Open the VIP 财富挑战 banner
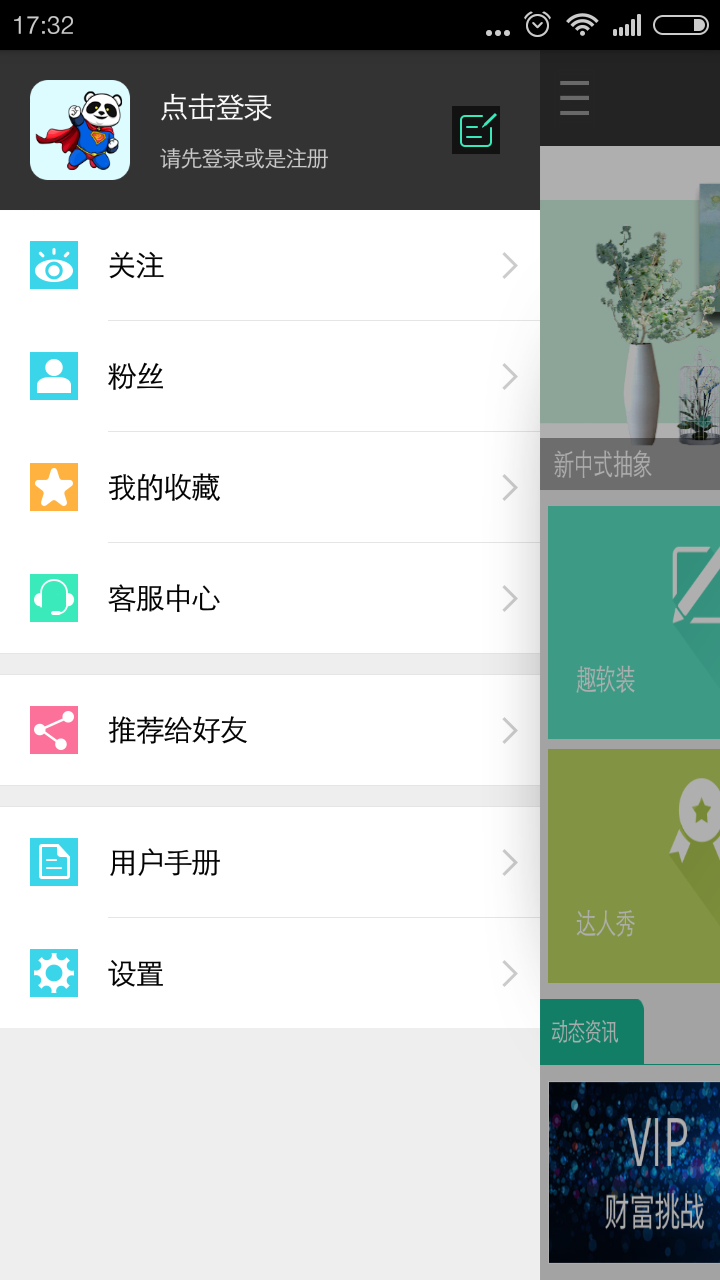 tap(634, 1172)
